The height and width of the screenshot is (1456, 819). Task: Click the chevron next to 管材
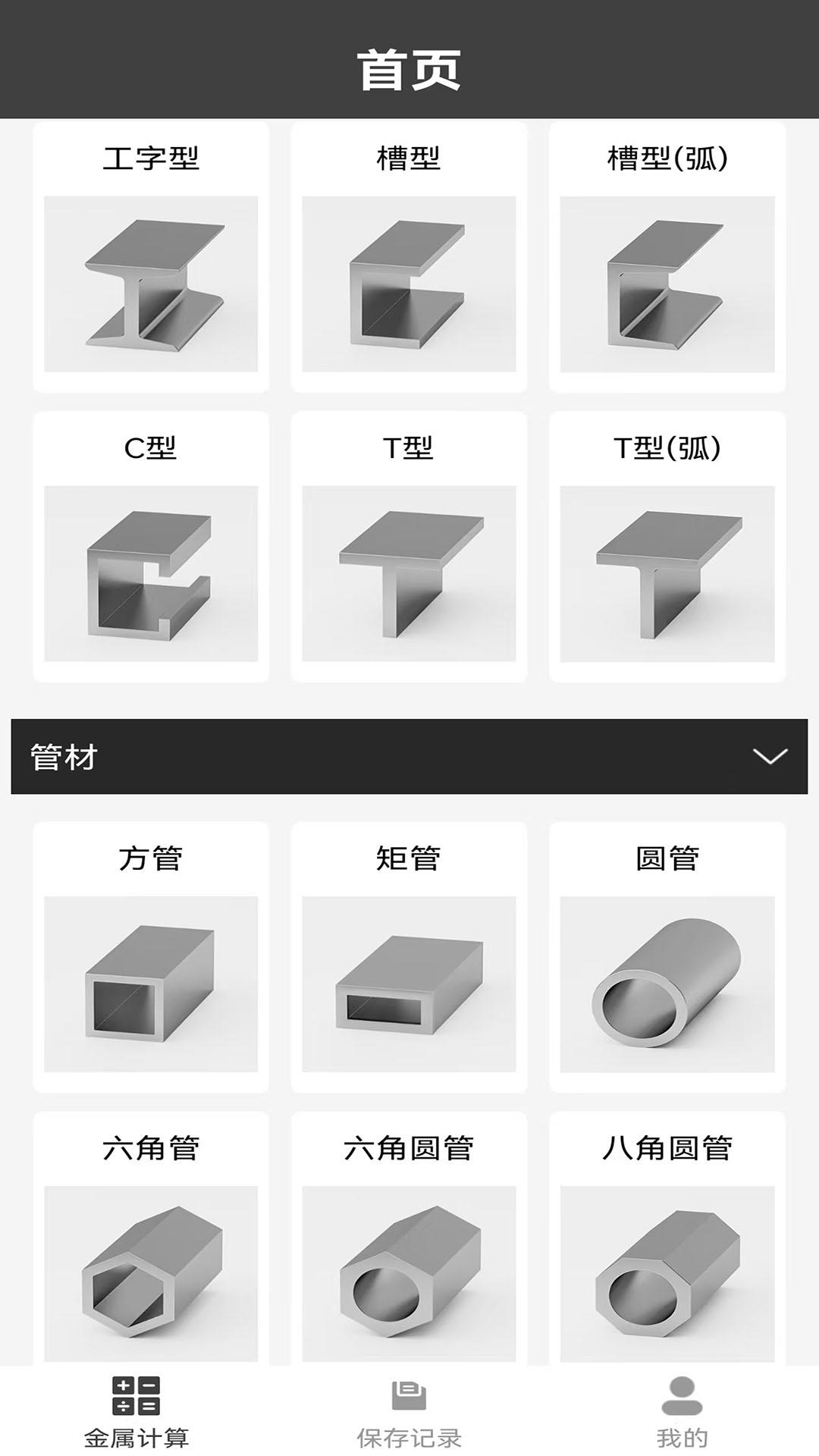coord(770,756)
